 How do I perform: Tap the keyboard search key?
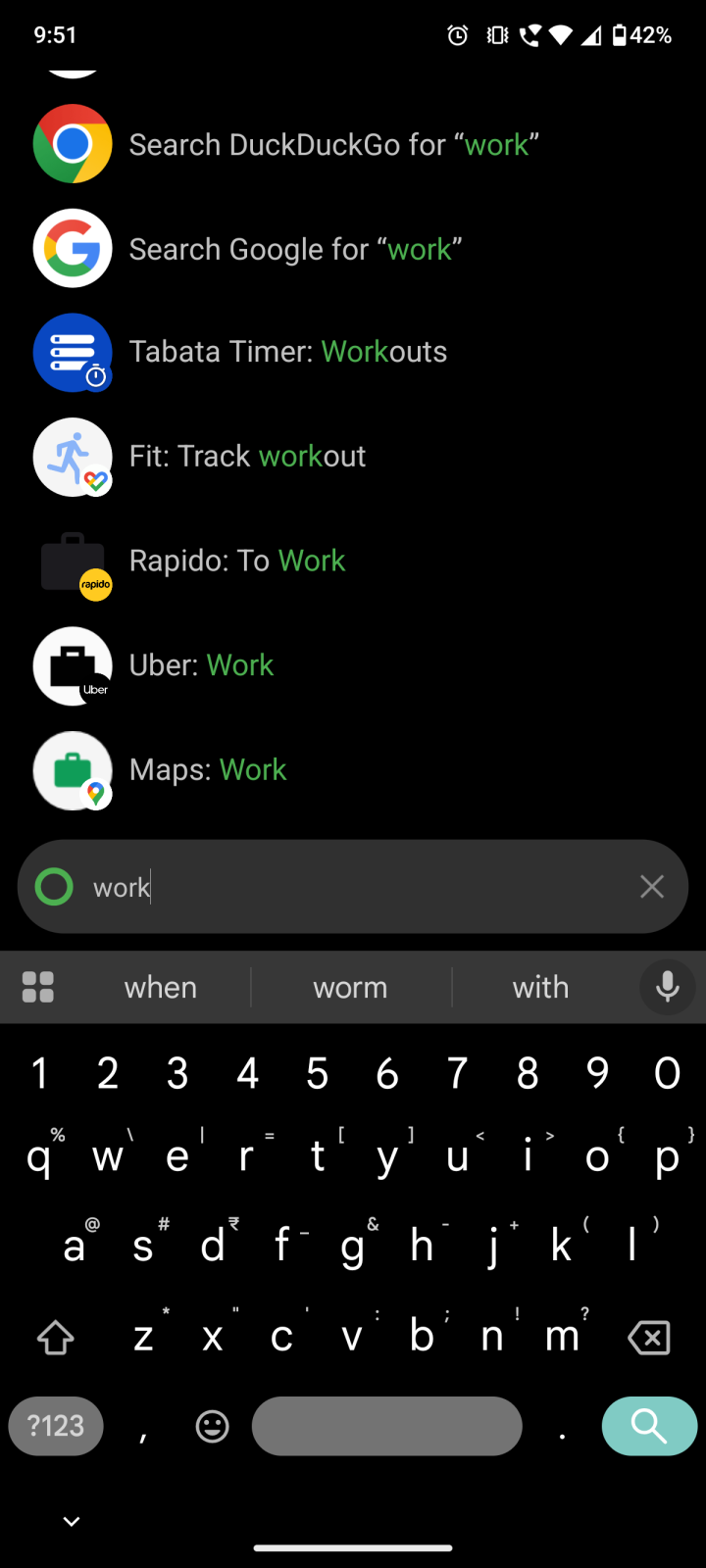649,1426
